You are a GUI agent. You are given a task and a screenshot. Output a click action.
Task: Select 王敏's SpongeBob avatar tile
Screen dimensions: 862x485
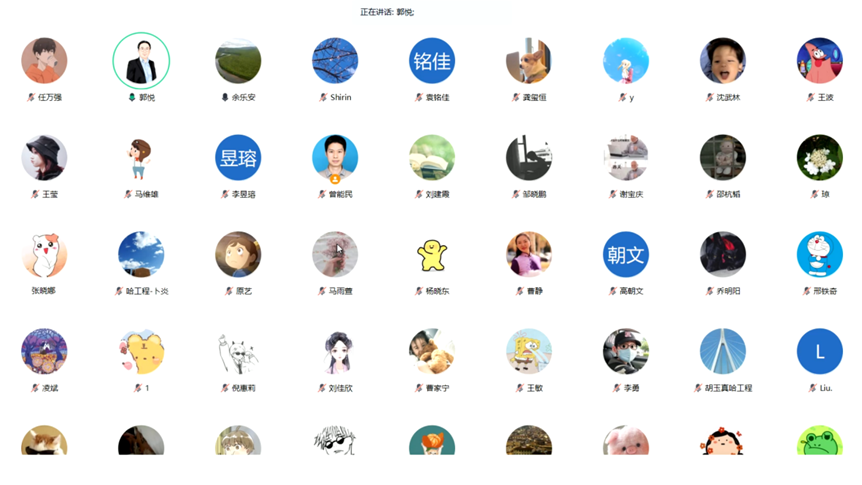pos(529,352)
